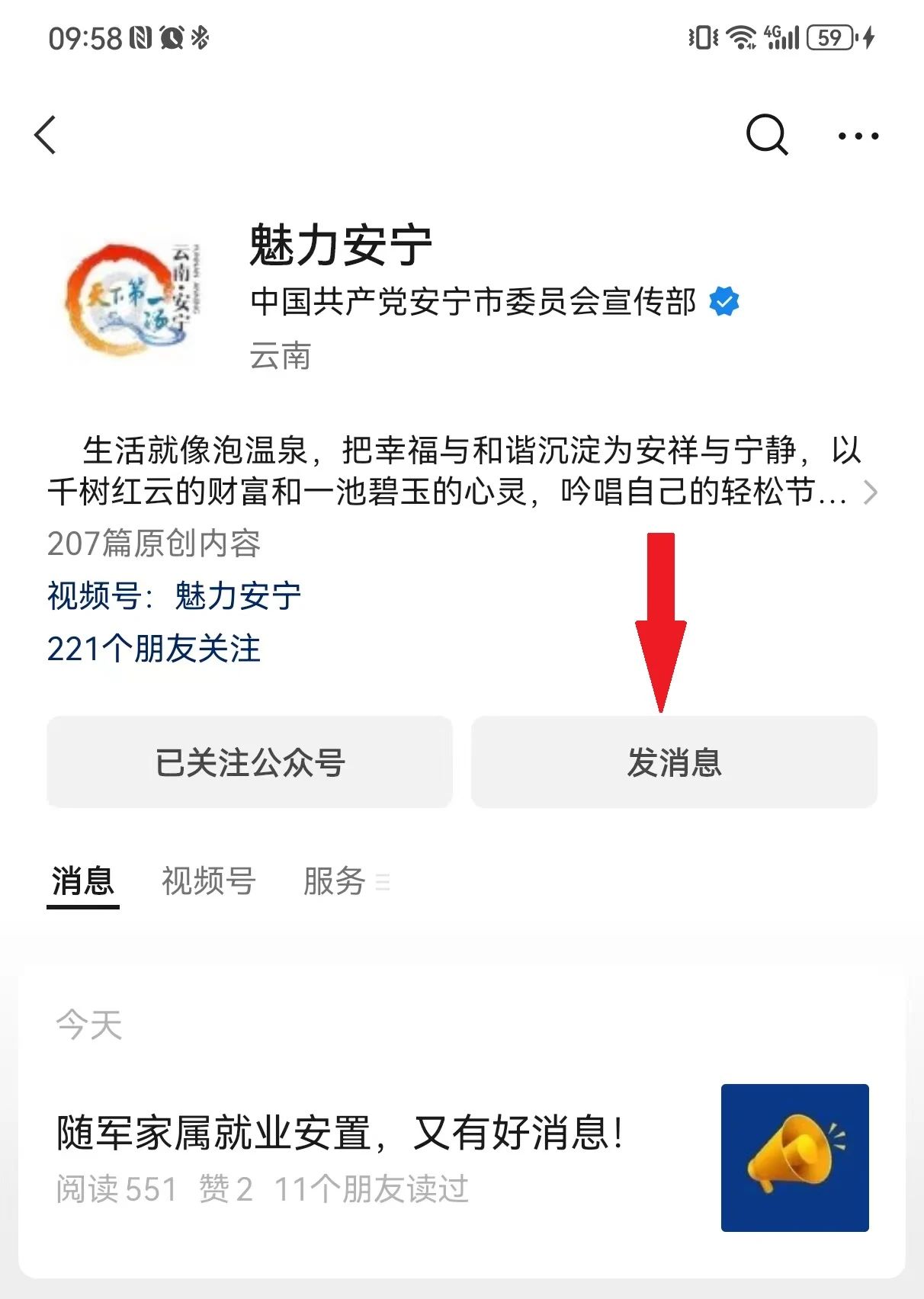The width and height of the screenshot is (924, 1299).
Task: Switch to the 视频号 tab
Action: (x=208, y=881)
